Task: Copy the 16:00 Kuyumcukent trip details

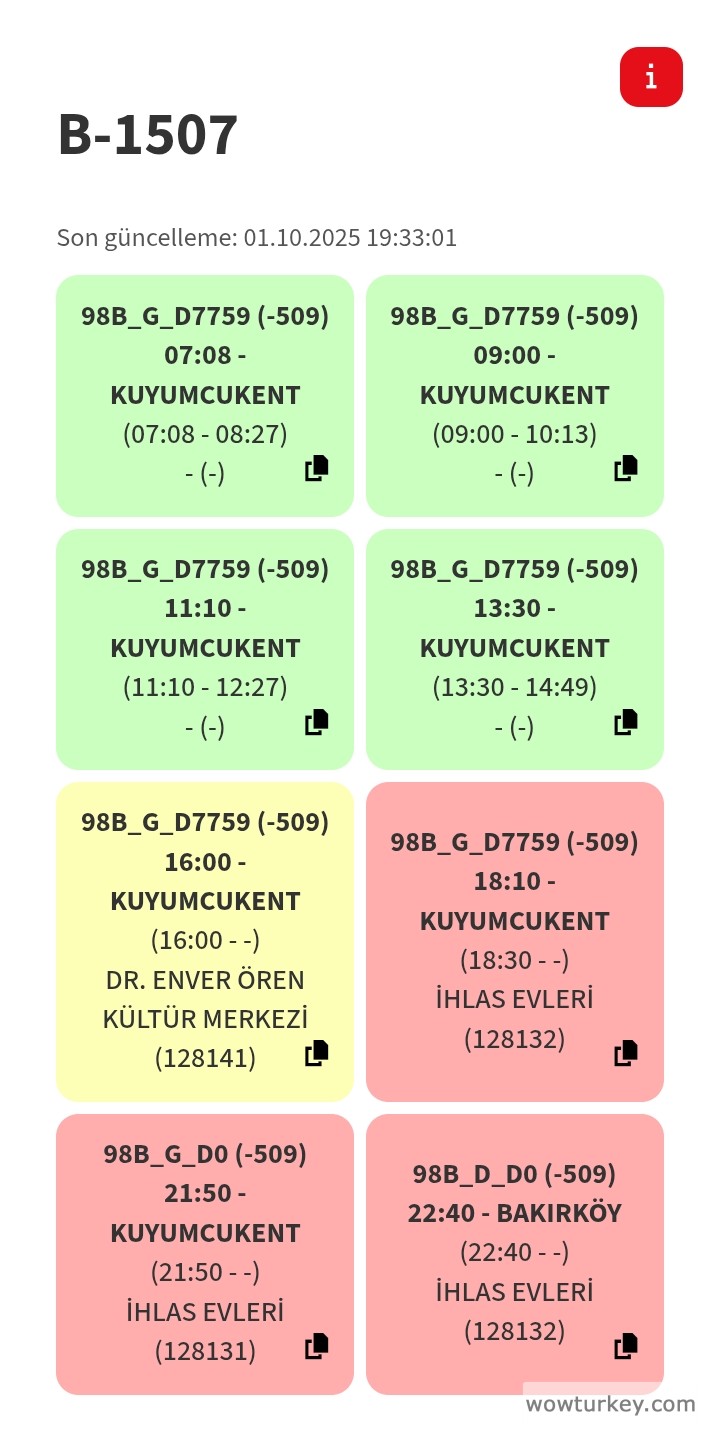Action: tap(317, 1053)
